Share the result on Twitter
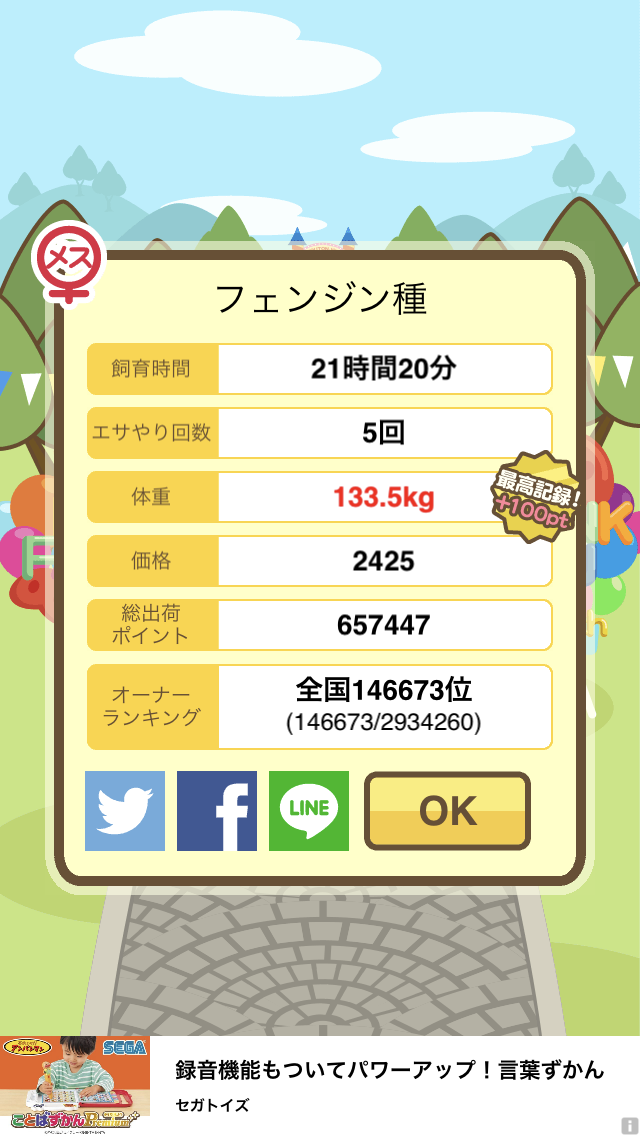640x1136 pixels. pyautogui.click(x=125, y=811)
